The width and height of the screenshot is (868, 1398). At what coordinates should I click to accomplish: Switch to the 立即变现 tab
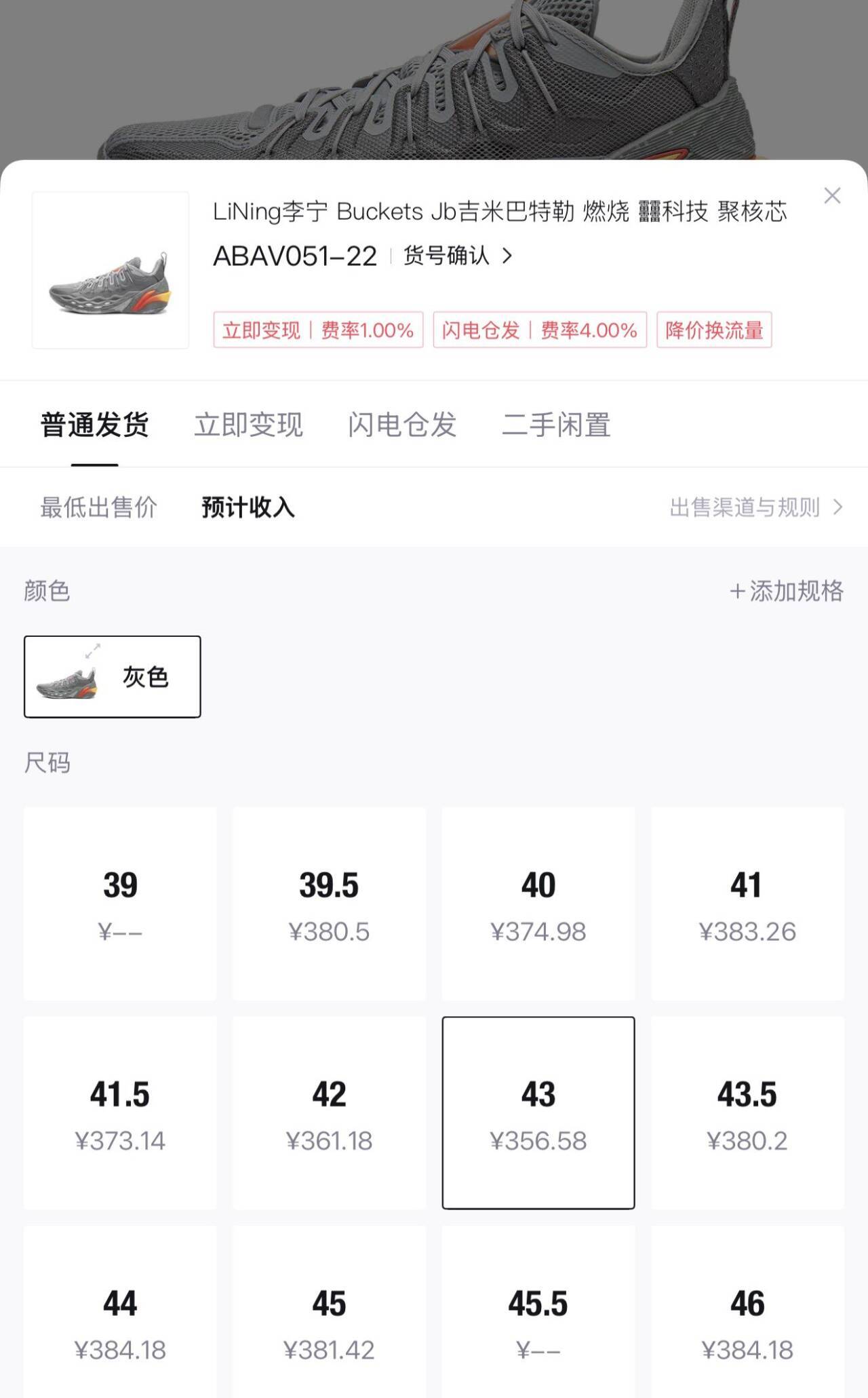pos(248,425)
